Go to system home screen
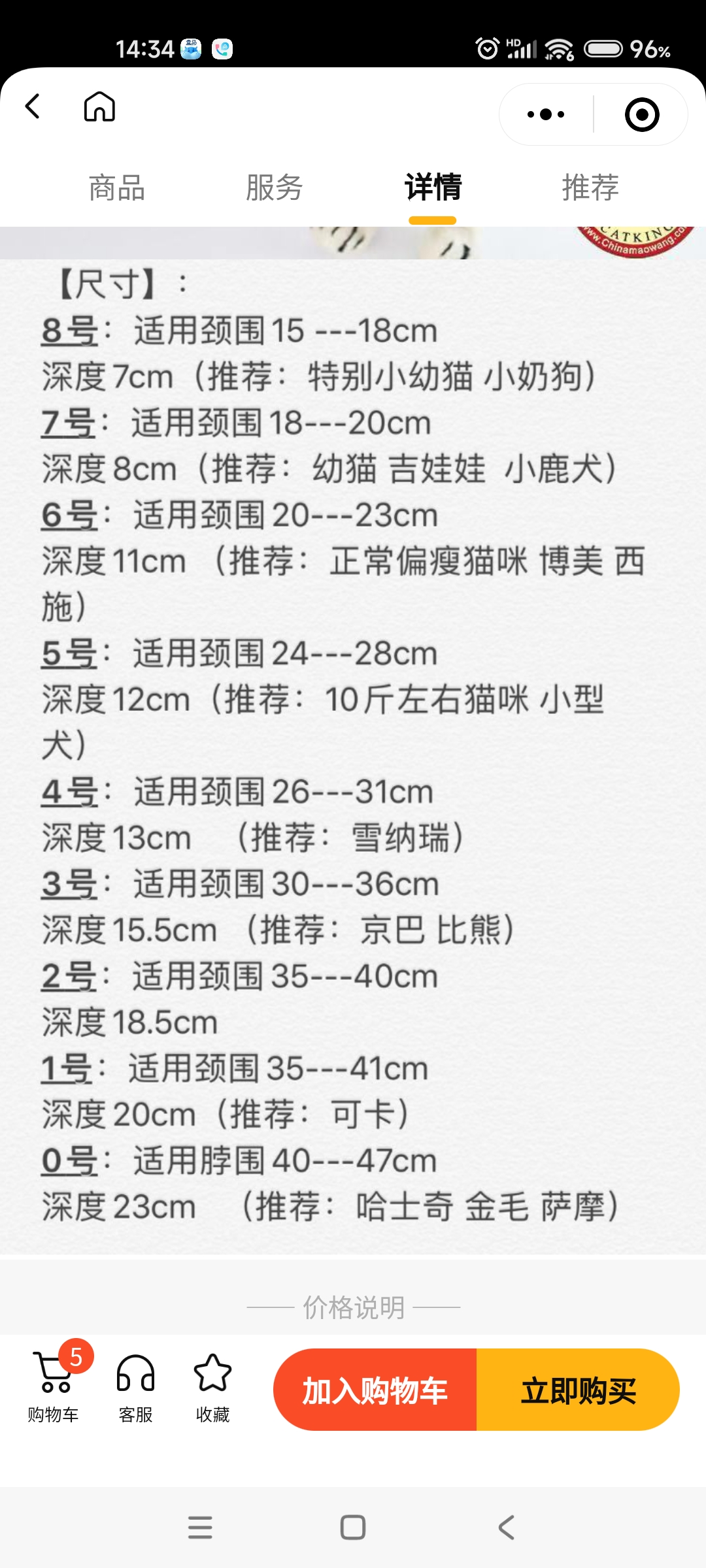Image resolution: width=706 pixels, height=1568 pixels. click(x=353, y=1527)
